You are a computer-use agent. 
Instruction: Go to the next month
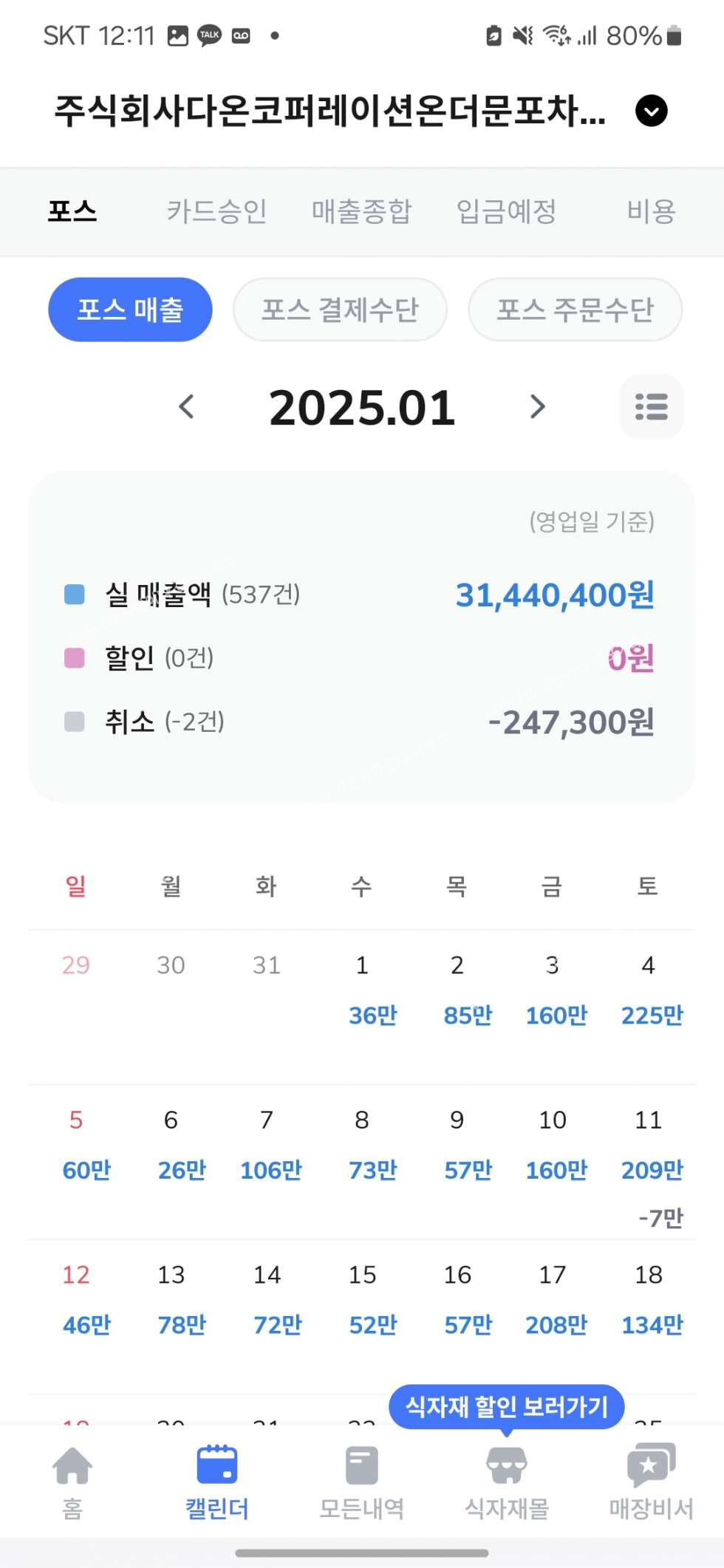point(538,406)
